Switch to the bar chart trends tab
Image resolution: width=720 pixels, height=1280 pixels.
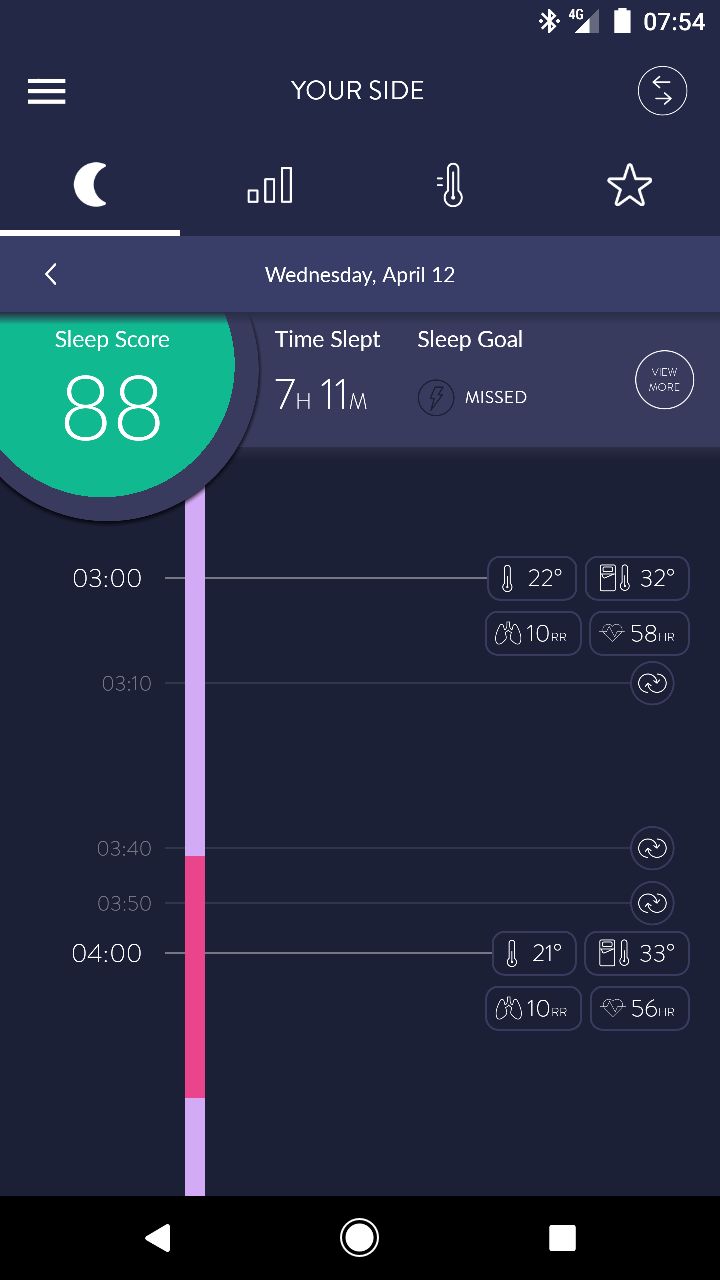tap(270, 186)
